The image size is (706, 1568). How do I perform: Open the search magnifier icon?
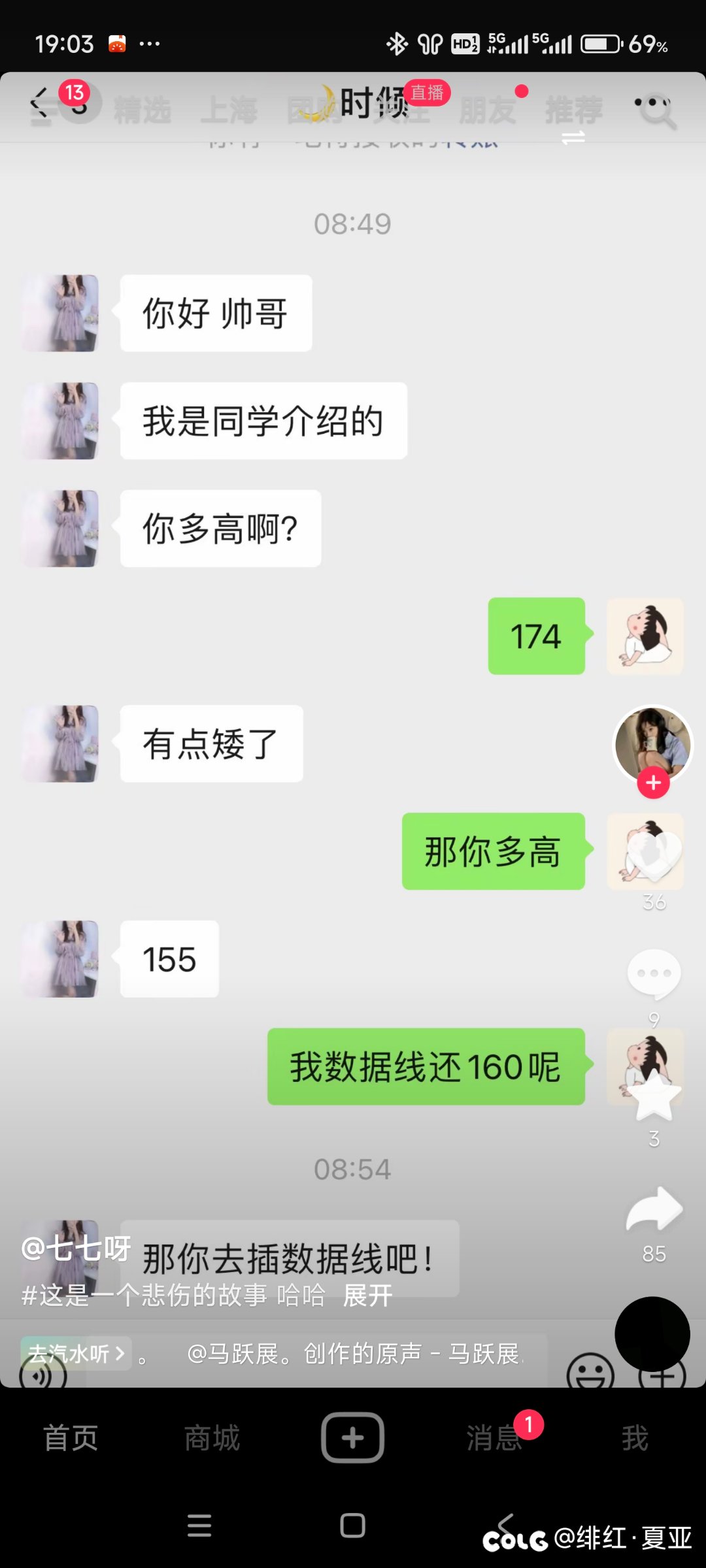click(x=656, y=111)
